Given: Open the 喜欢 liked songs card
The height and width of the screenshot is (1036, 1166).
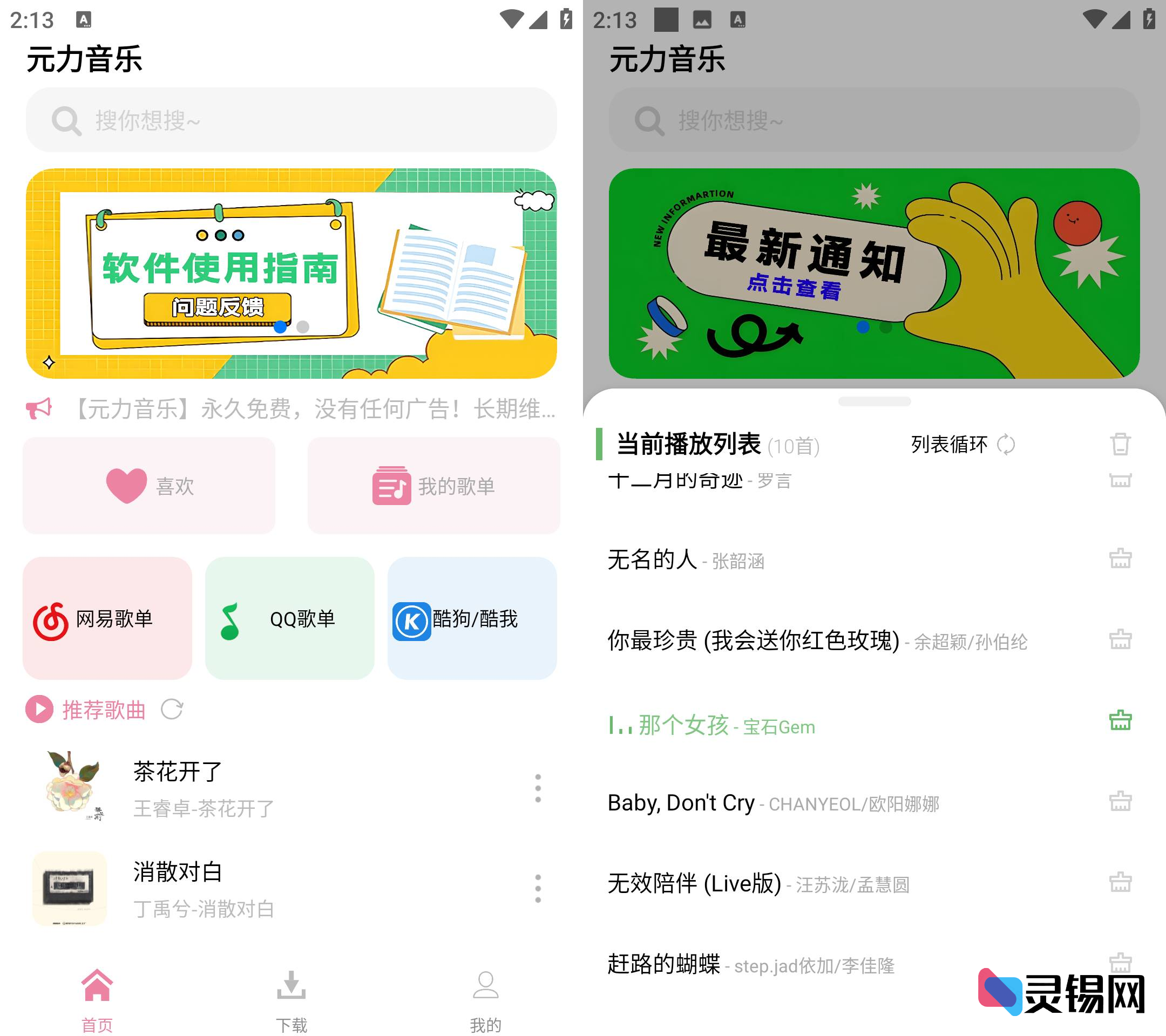Looking at the screenshot, I should point(149,486).
